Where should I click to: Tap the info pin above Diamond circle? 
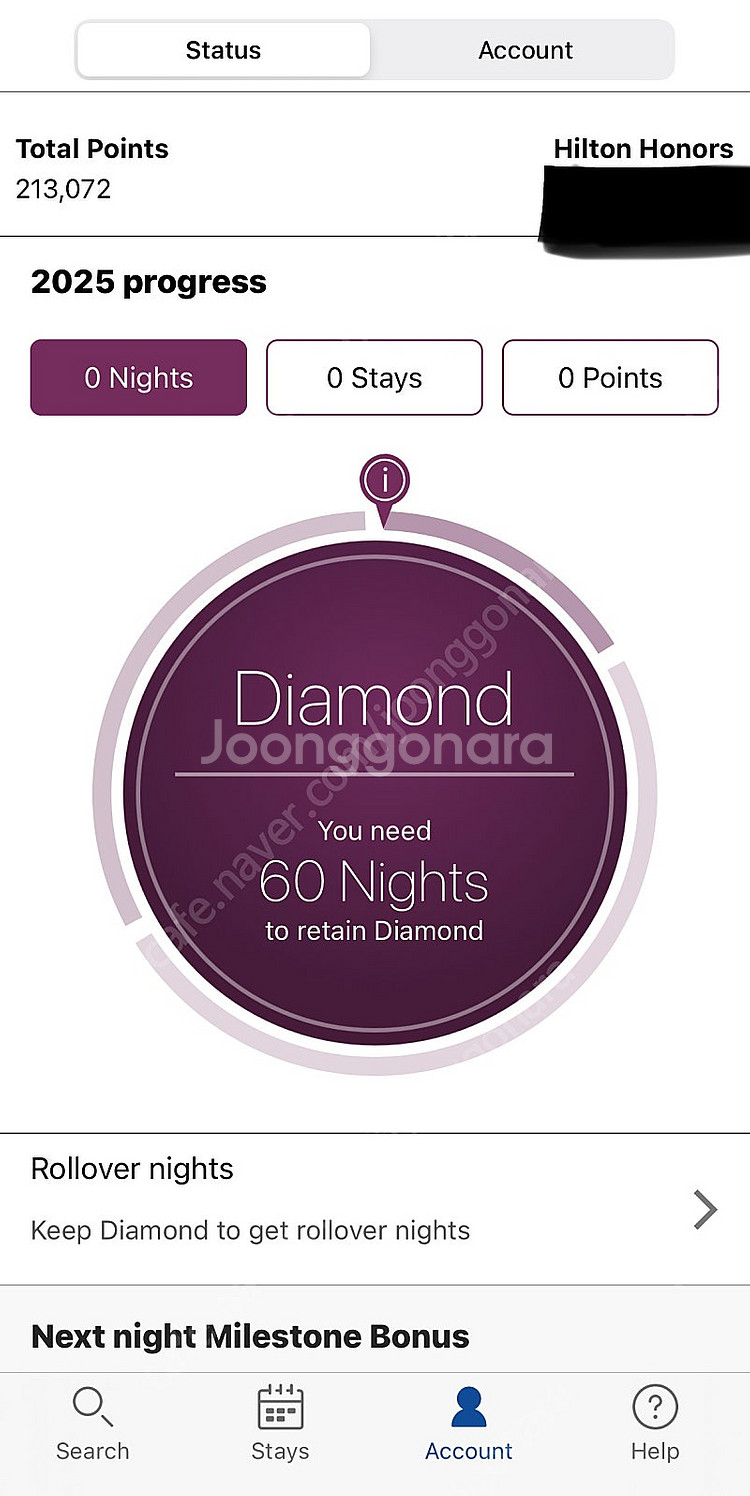pyautogui.click(x=385, y=483)
